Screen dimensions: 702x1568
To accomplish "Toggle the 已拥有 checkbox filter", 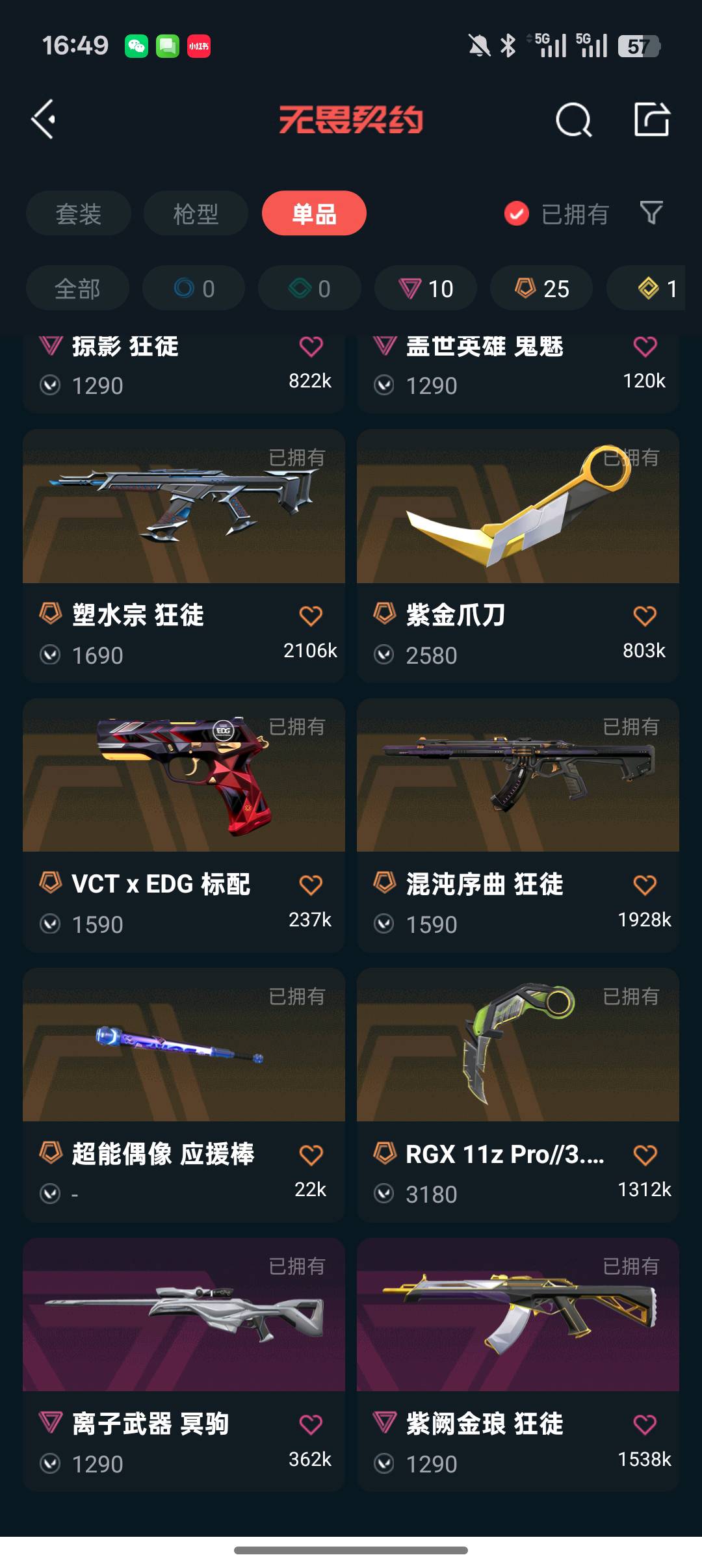I will pyautogui.click(x=517, y=213).
